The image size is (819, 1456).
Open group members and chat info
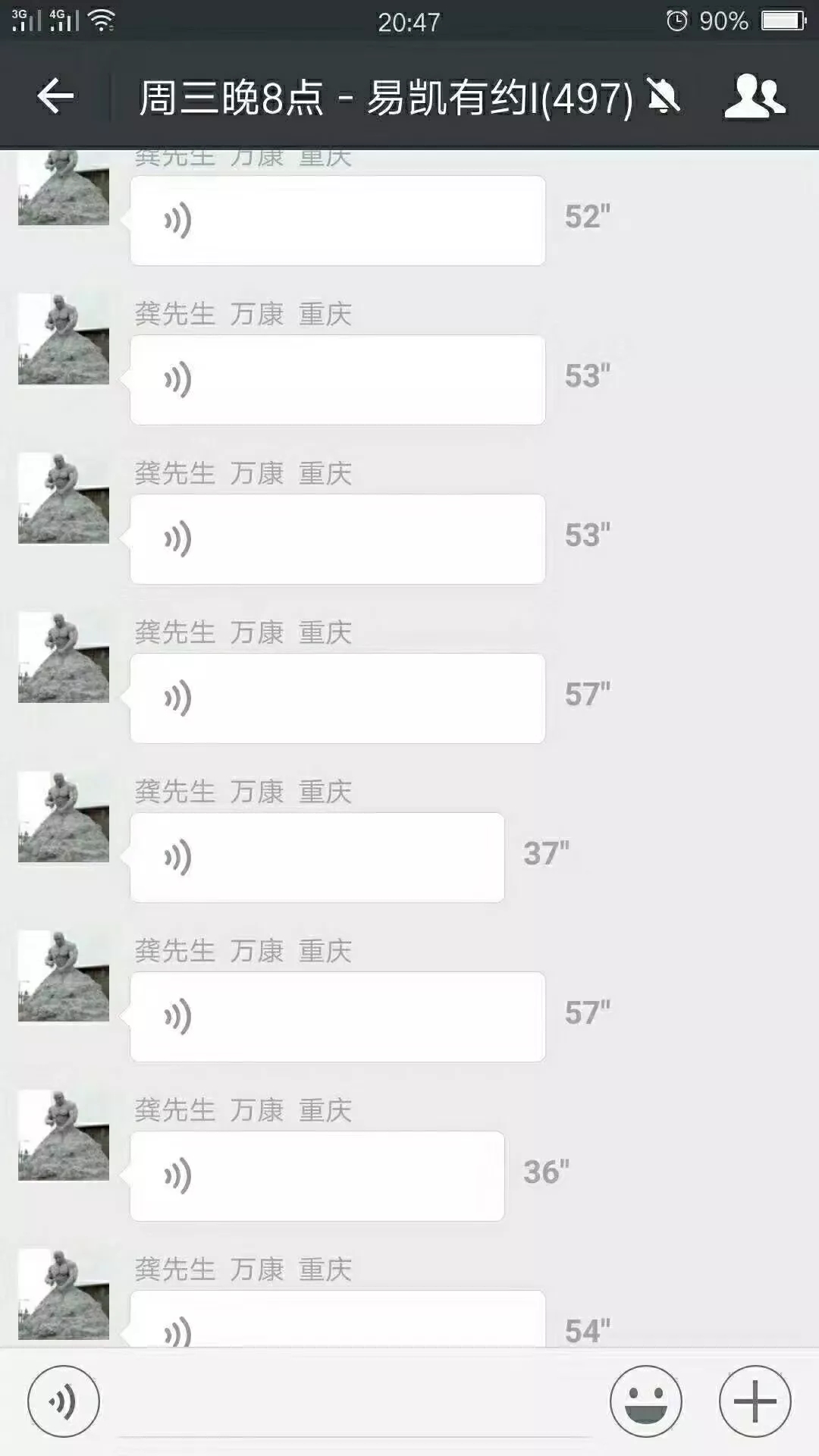(754, 96)
